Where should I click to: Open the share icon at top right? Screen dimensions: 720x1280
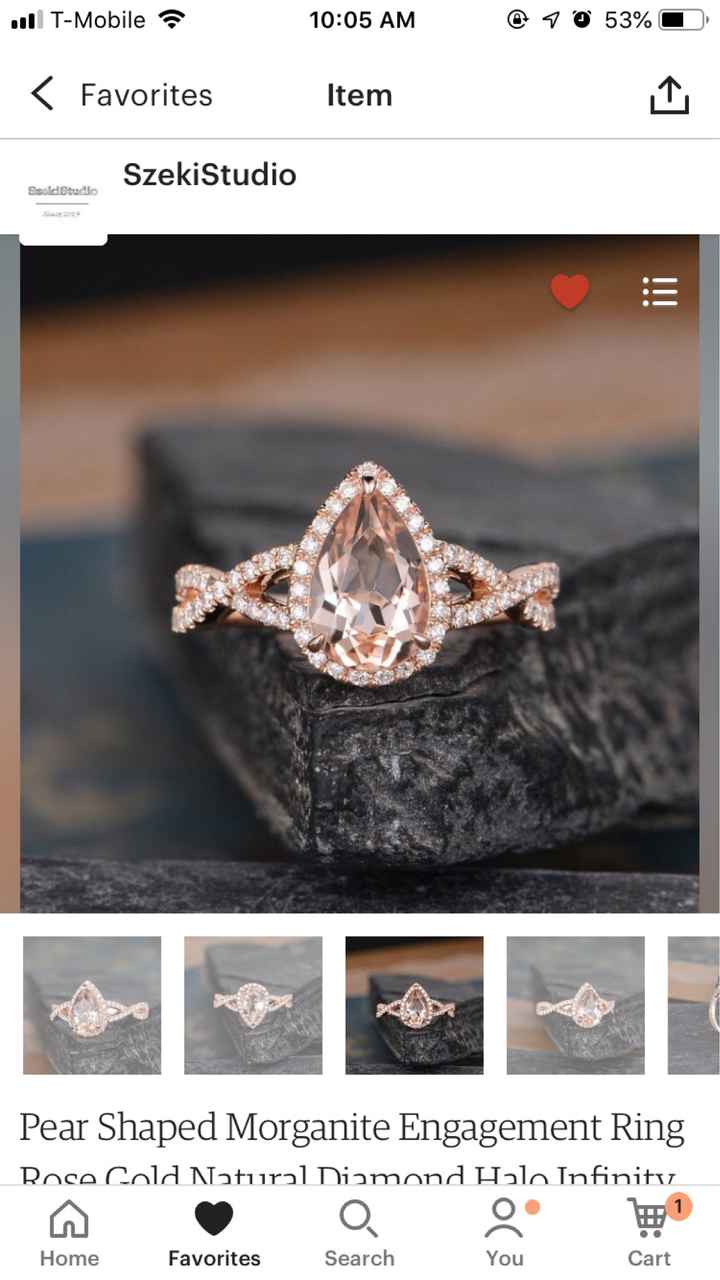click(x=668, y=93)
